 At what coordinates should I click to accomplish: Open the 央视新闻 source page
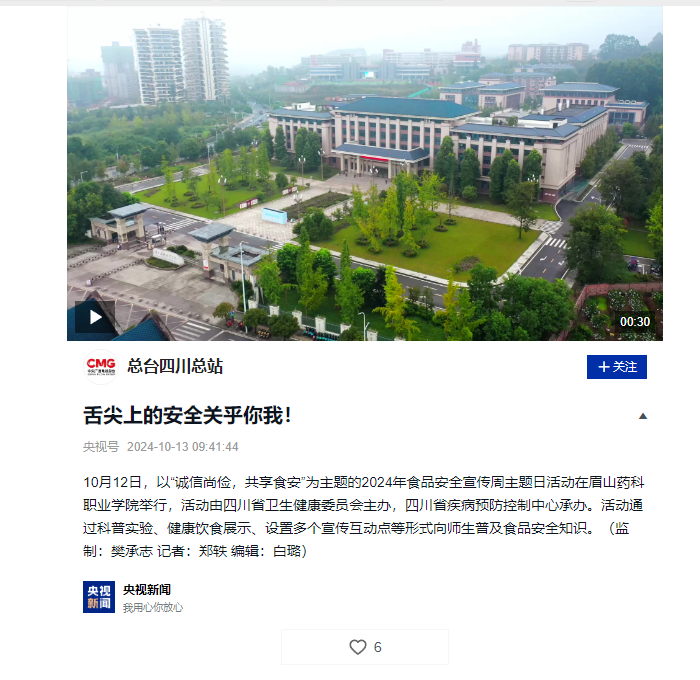[146, 590]
